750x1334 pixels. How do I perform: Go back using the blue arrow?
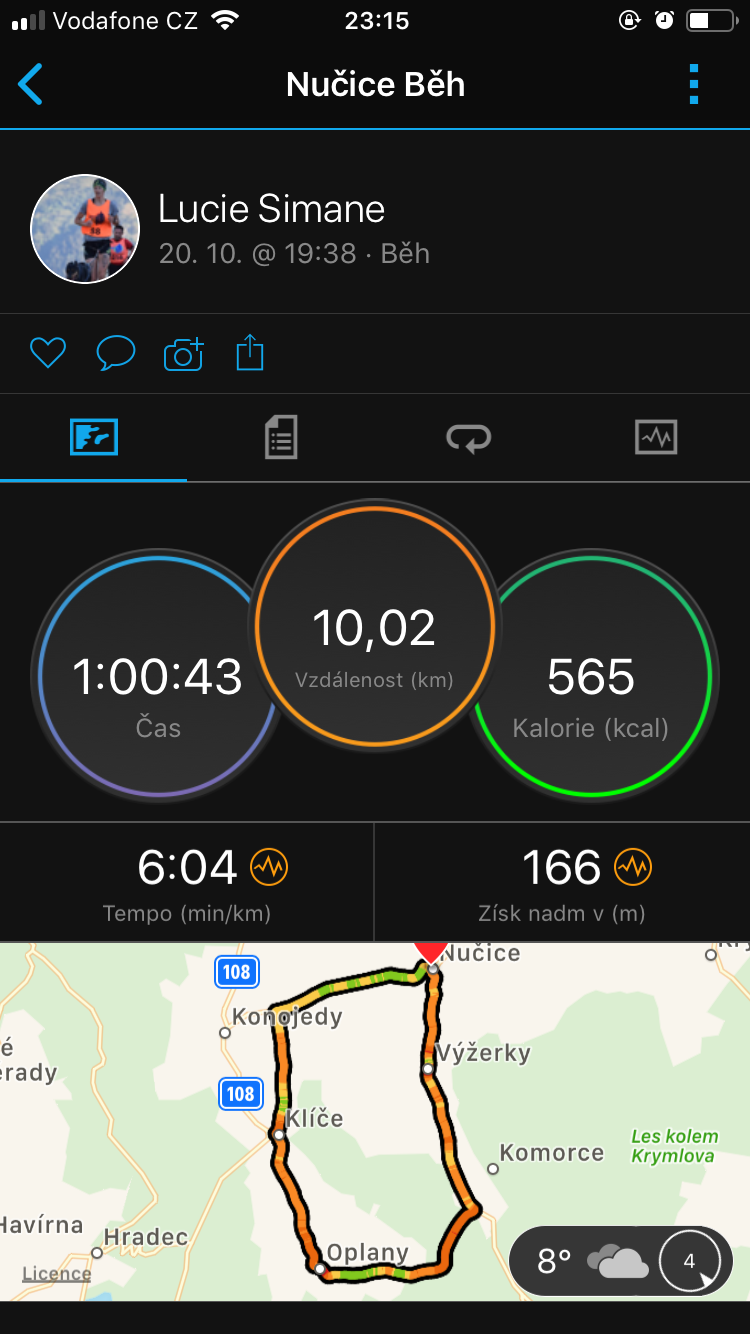[31, 84]
